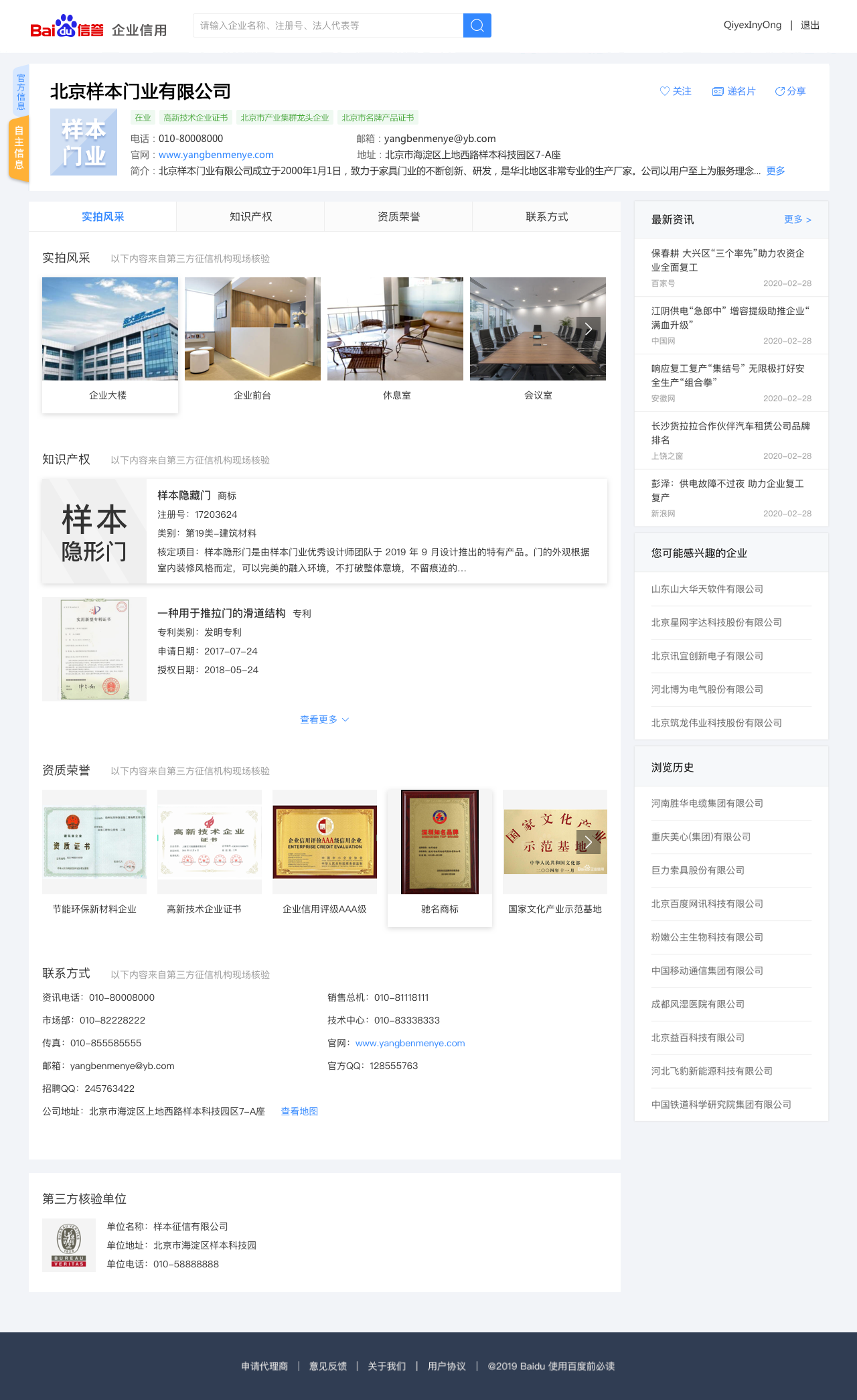Tap 查看地图 next to the company address
The width and height of the screenshot is (857, 1400).
(299, 1111)
